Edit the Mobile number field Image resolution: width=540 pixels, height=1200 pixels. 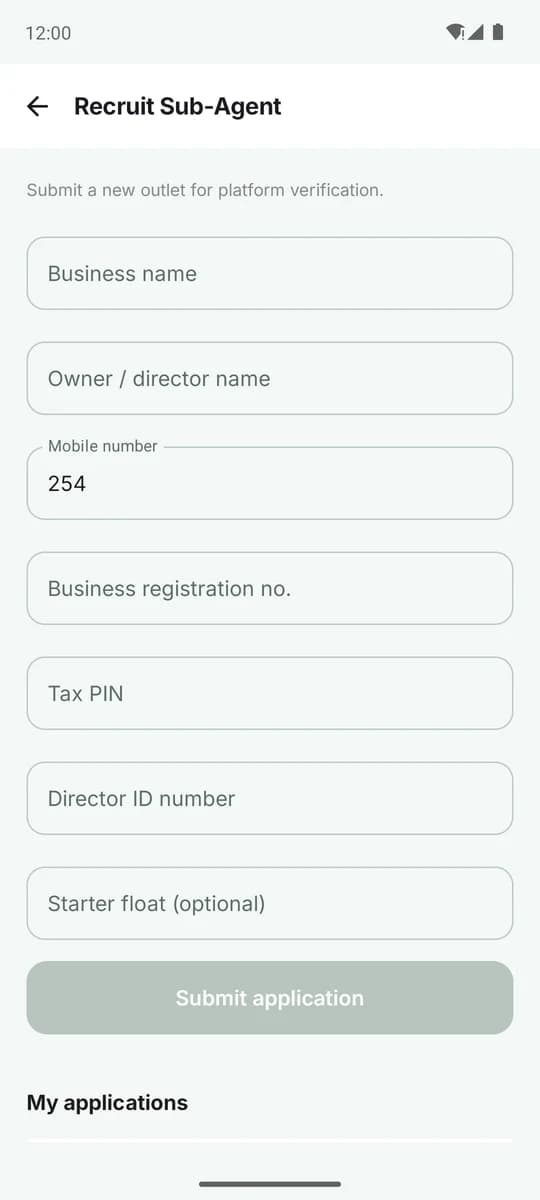point(270,483)
